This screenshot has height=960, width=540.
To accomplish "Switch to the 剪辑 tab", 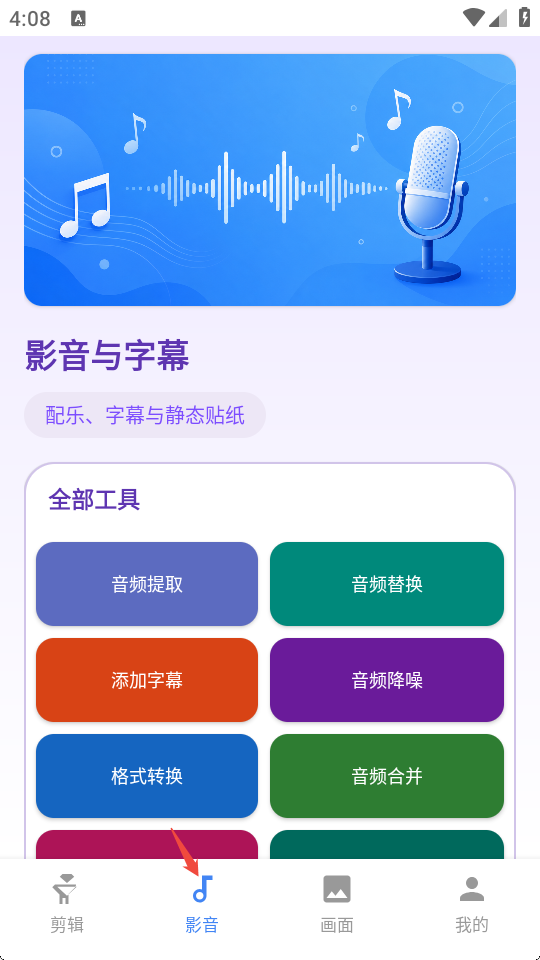I will [x=67, y=904].
